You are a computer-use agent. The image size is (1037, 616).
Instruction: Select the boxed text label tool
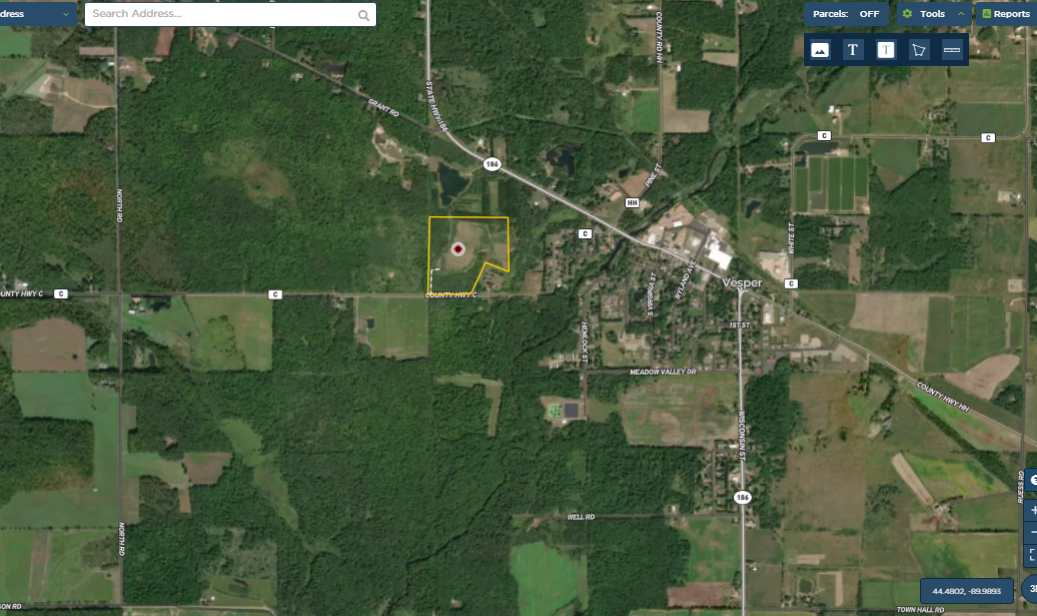click(886, 49)
